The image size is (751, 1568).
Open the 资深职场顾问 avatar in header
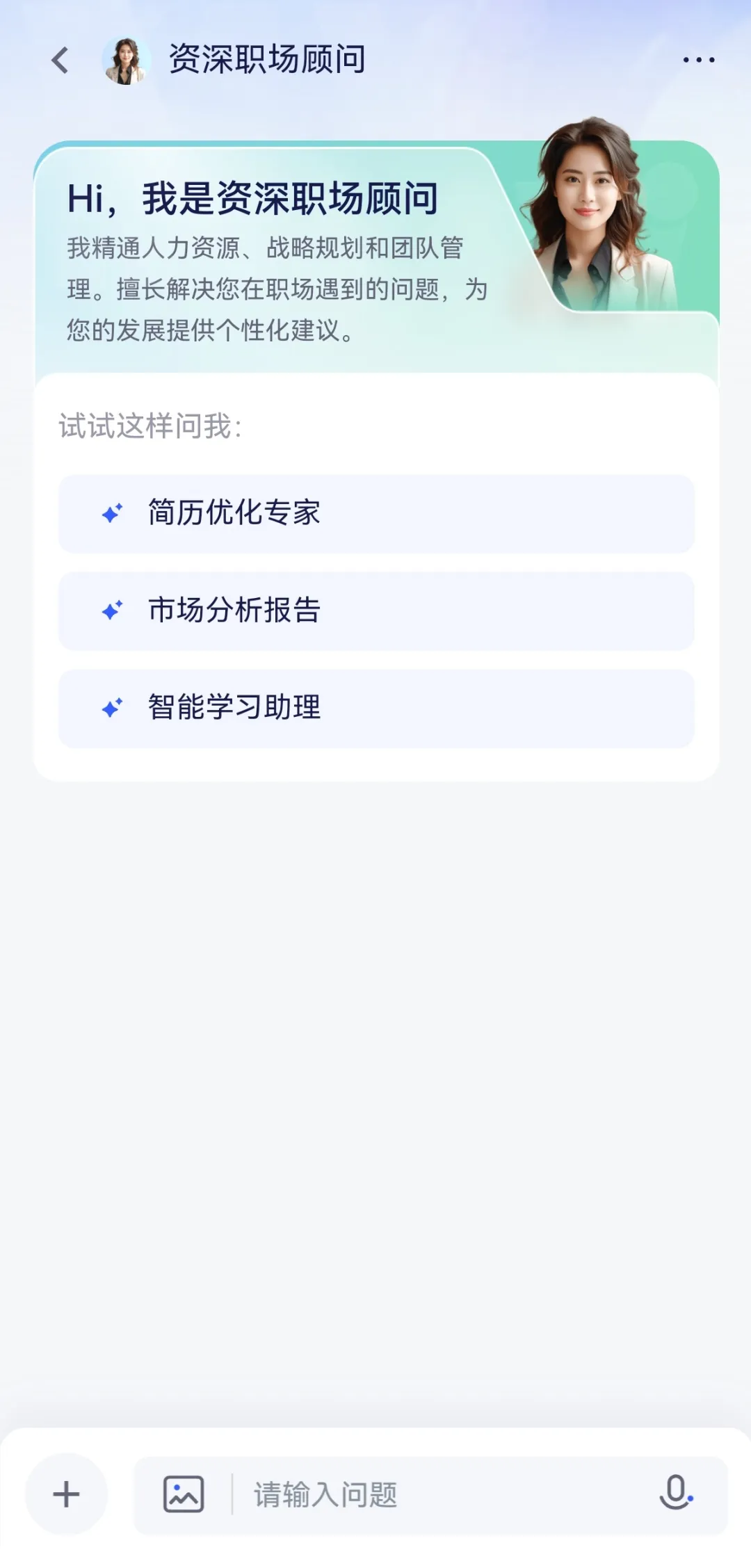pos(126,60)
